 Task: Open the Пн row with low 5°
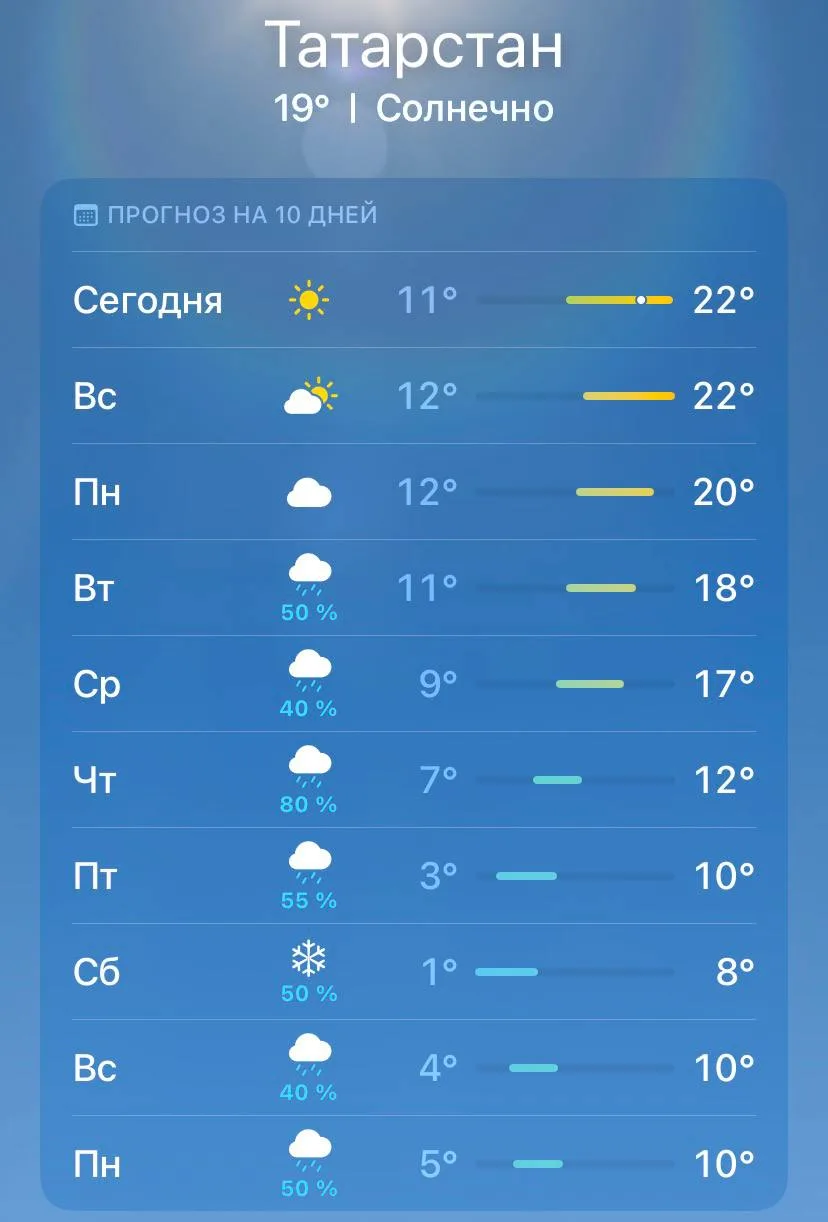tap(414, 1163)
